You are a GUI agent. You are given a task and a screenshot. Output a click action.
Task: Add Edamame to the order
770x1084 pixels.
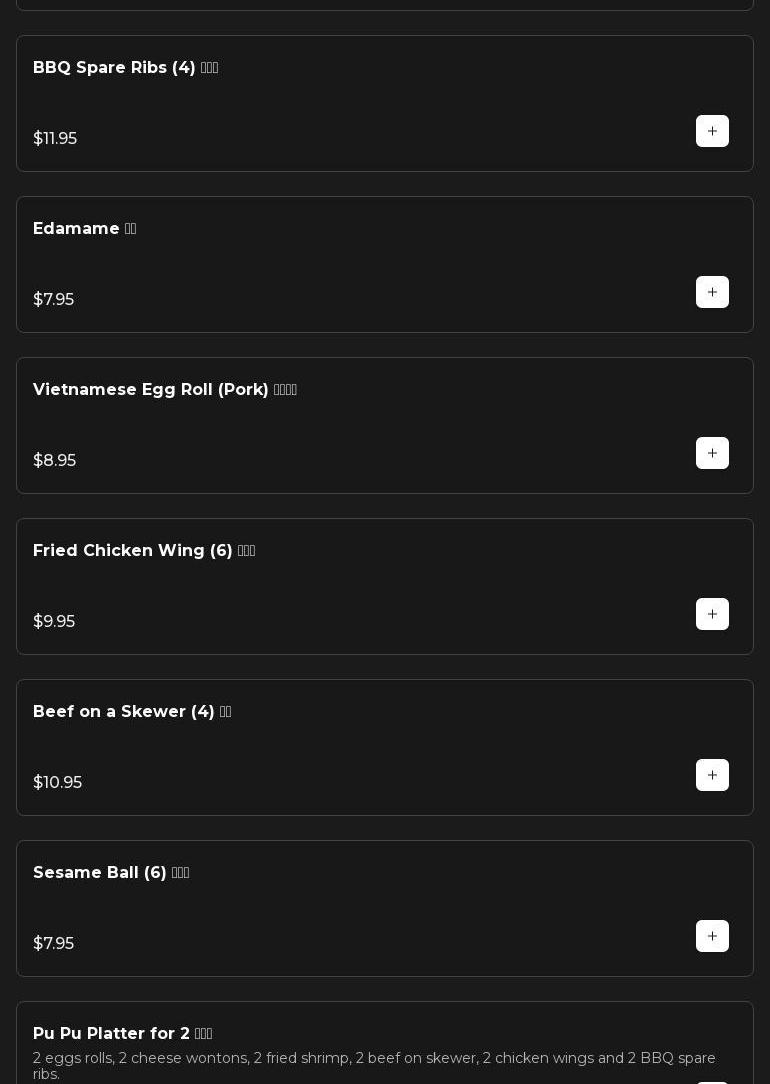[x=712, y=292]
